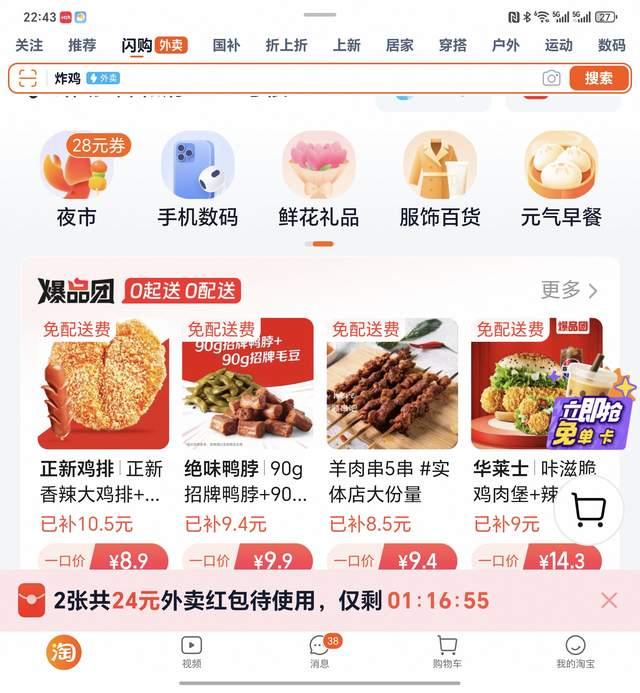640x693 pixels.
Task: Open the 夜市 category
Action: point(77,180)
